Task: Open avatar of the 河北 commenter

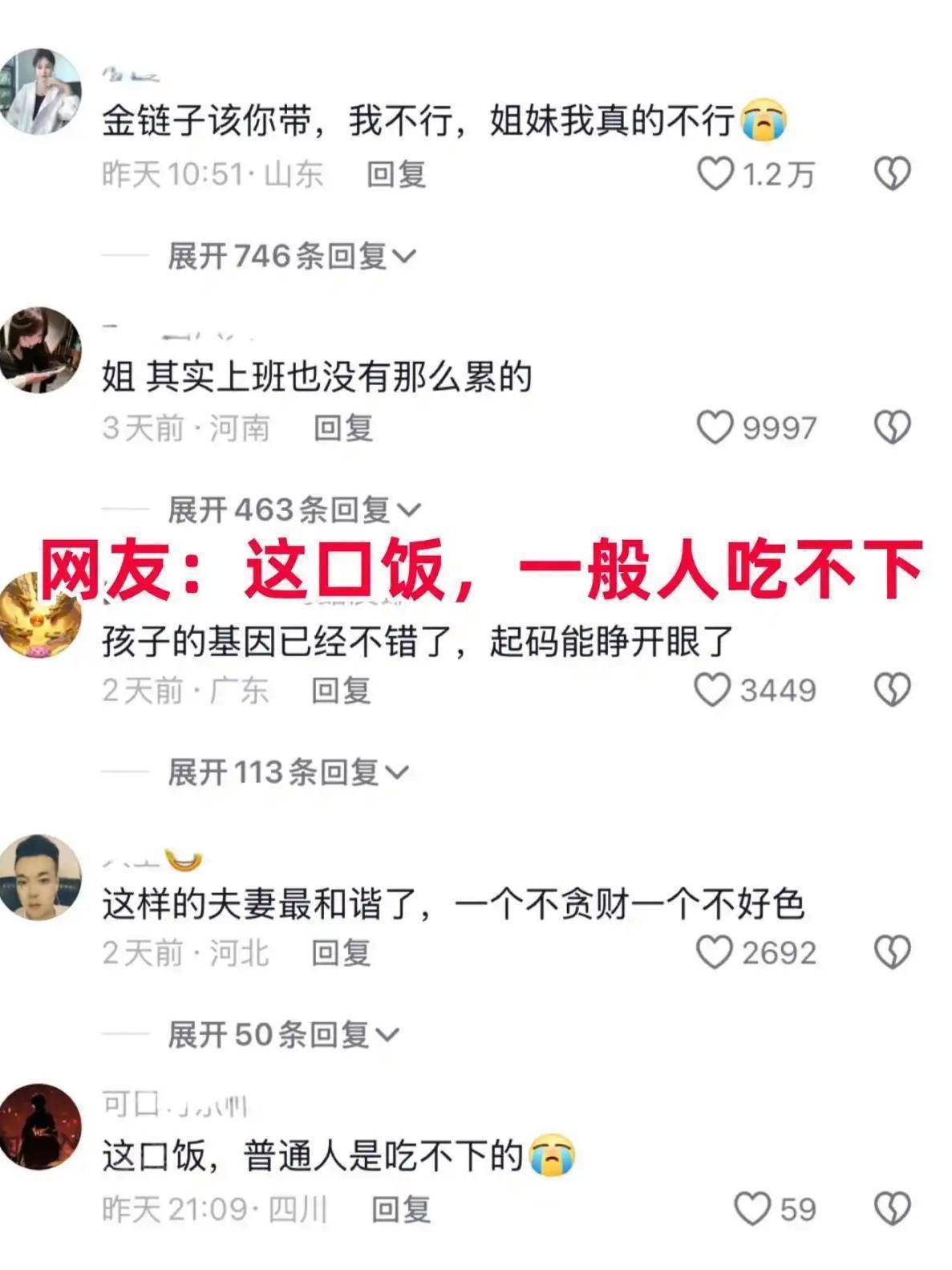Action: pos(40,877)
